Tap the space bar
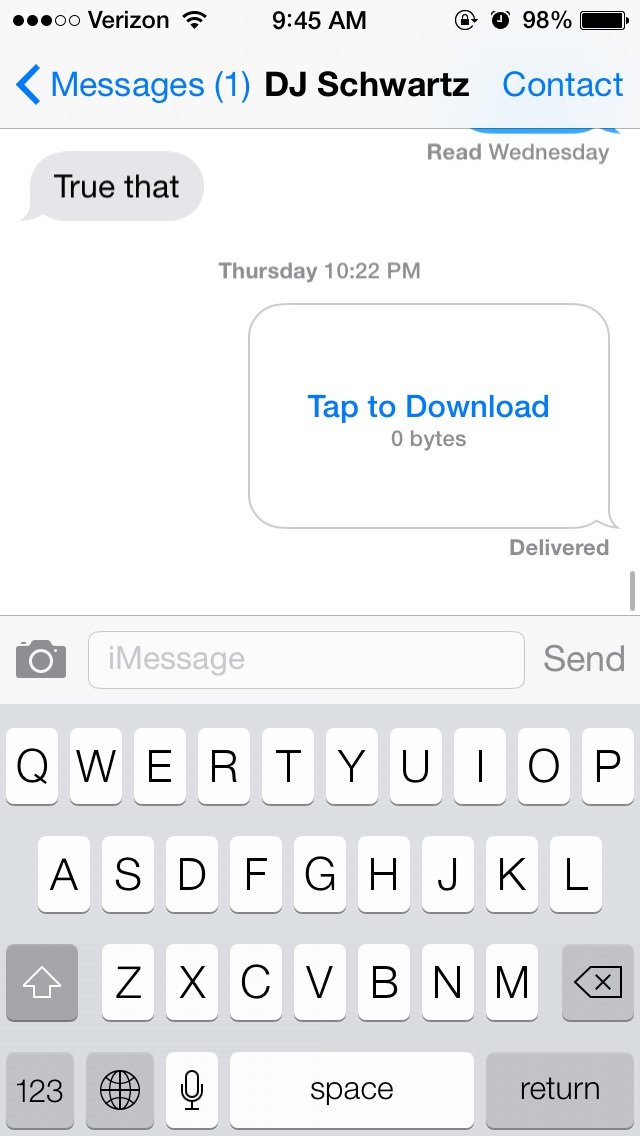Viewport: 640px width, 1136px height. (x=352, y=1090)
